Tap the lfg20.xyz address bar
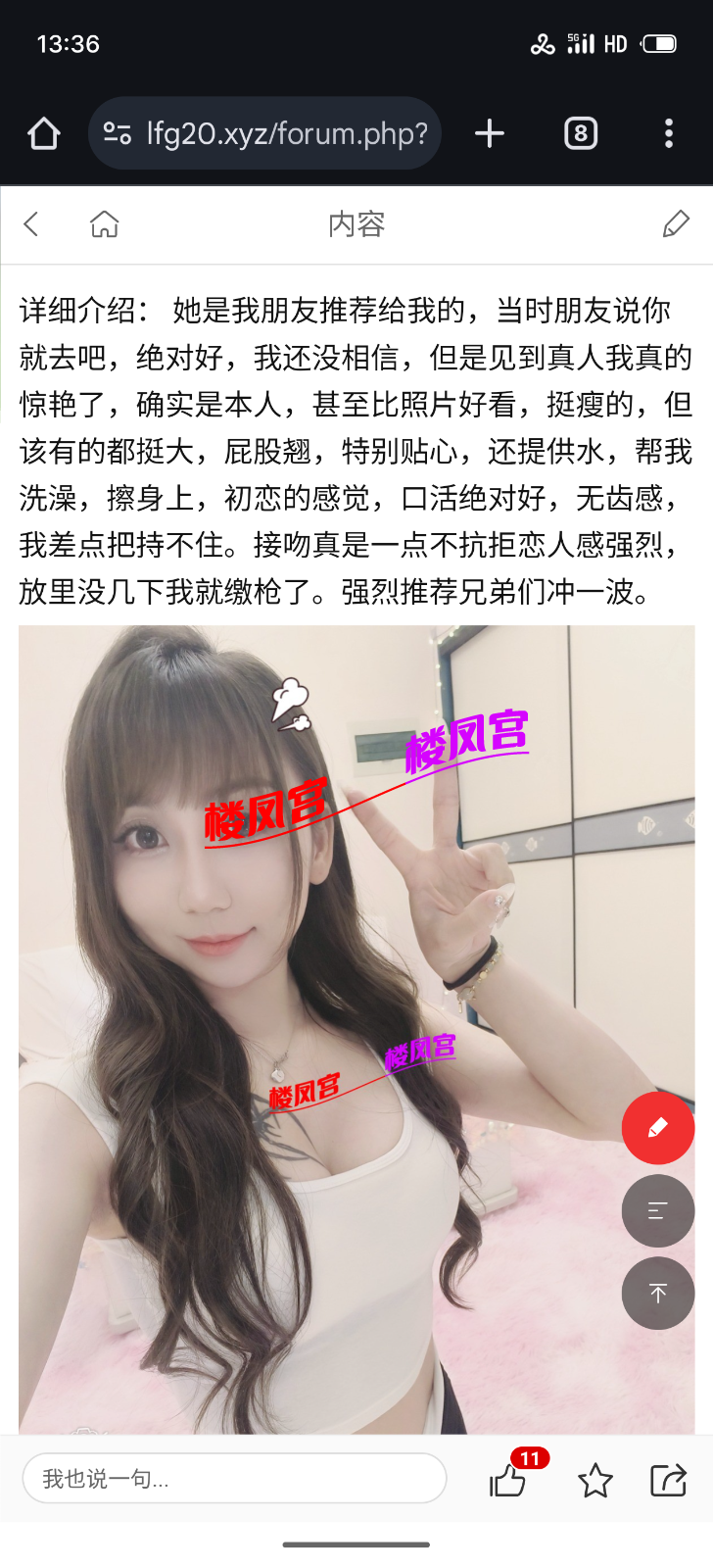The image size is (713, 1568). 284,133
